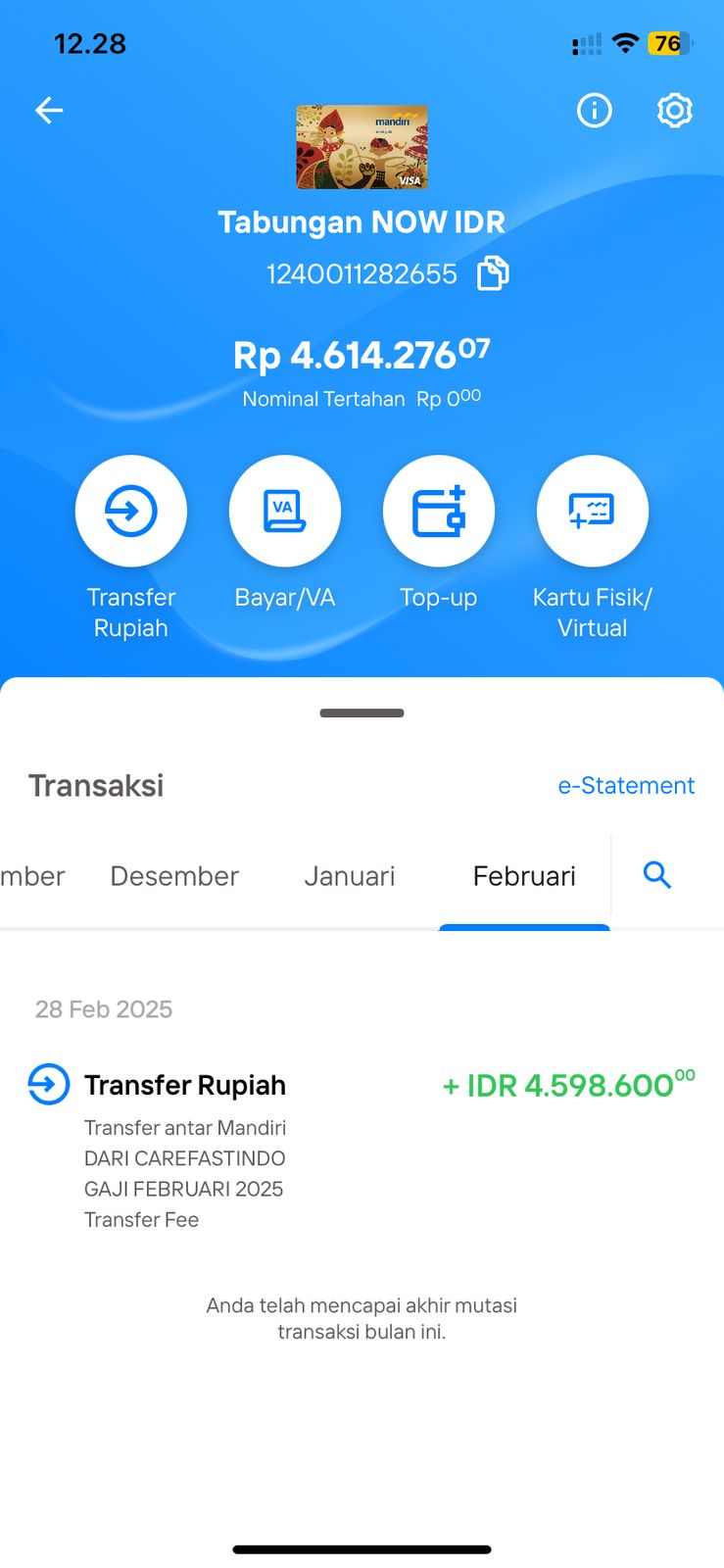
Task: Switch to the Januari tab
Action: pyautogui.click(x=350, y=876)
